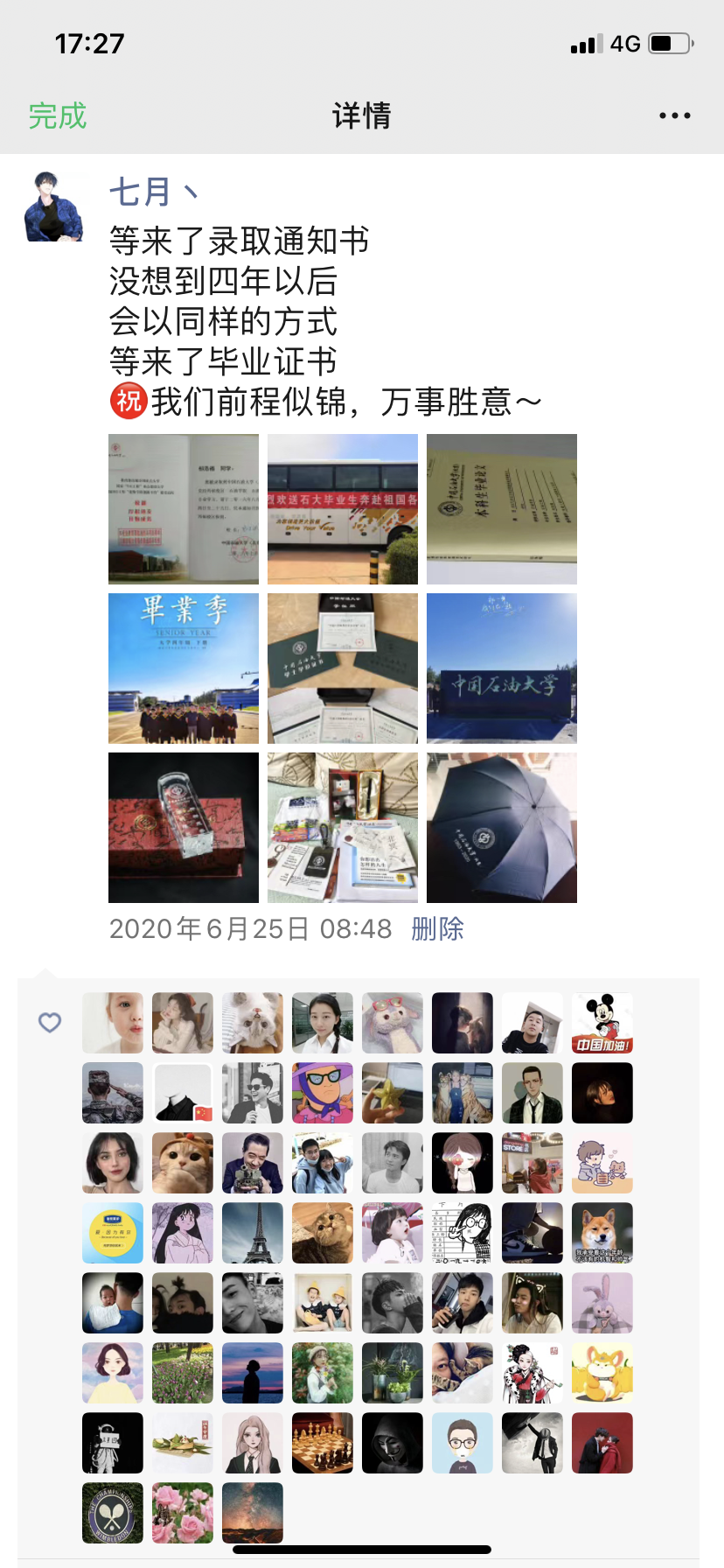Open the Shiba Inu avatar liker's profile
This screenshot has height=1568, width=724.
pos(602,1233)
